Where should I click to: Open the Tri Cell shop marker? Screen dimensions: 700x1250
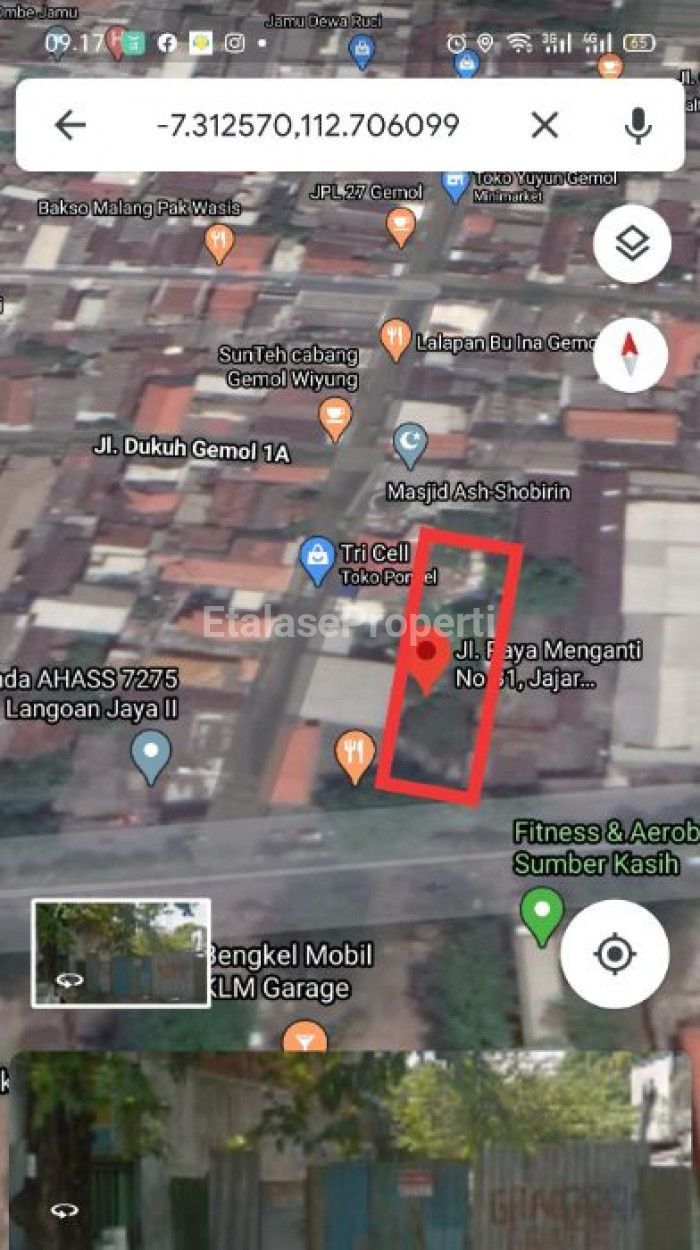point(318,562)
